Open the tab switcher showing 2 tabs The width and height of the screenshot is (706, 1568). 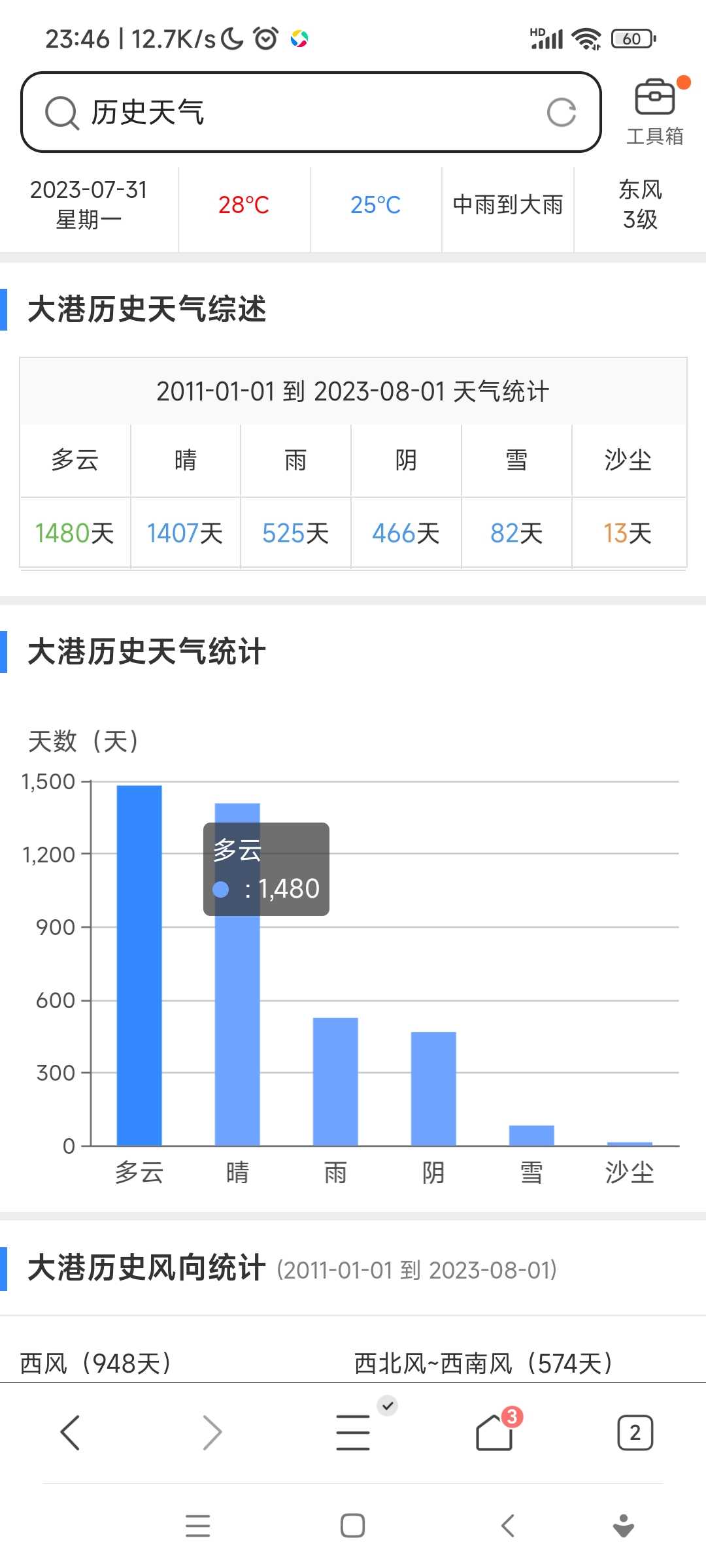(x=635, y=1433)
